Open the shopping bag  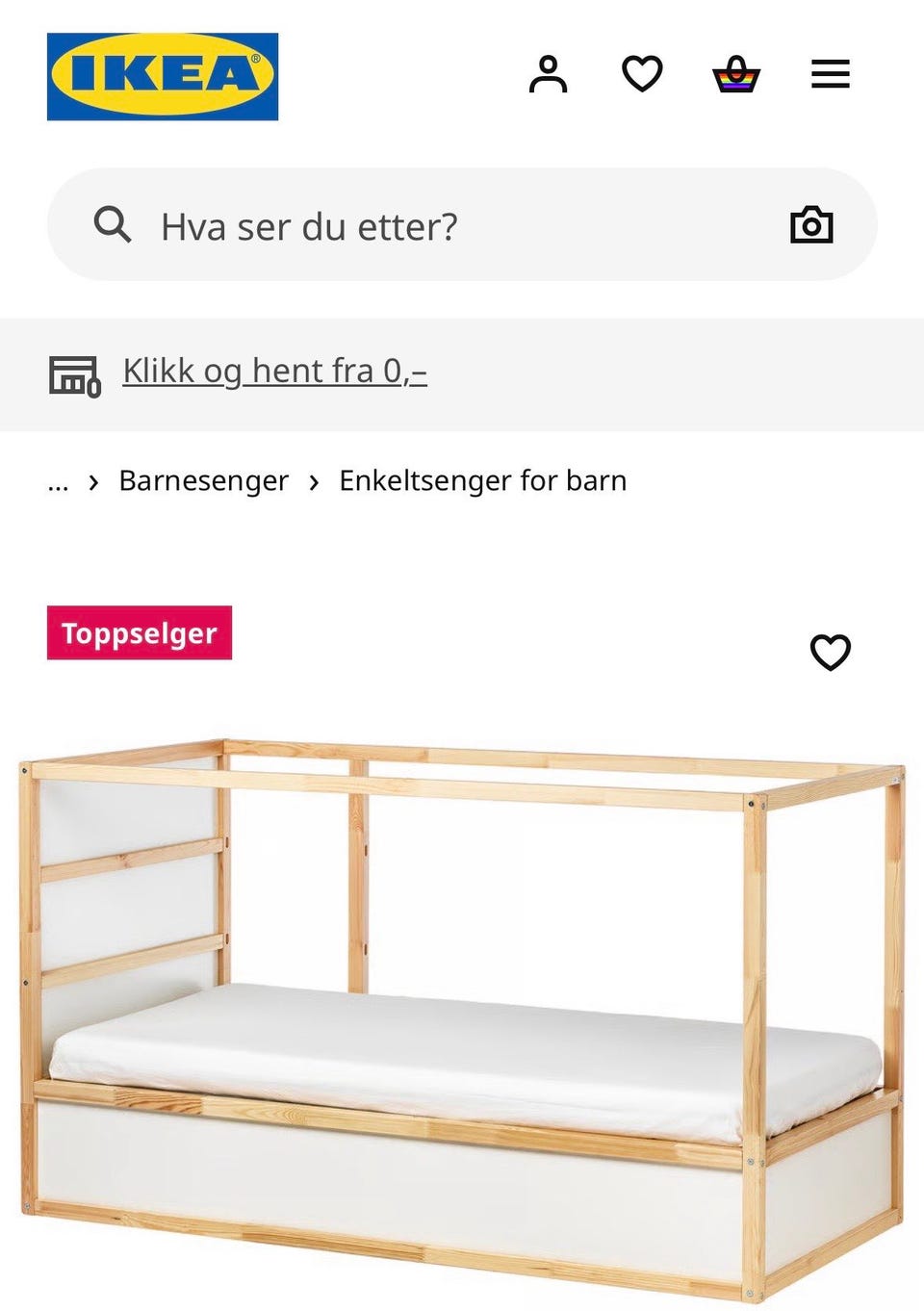tap(735, 72)
